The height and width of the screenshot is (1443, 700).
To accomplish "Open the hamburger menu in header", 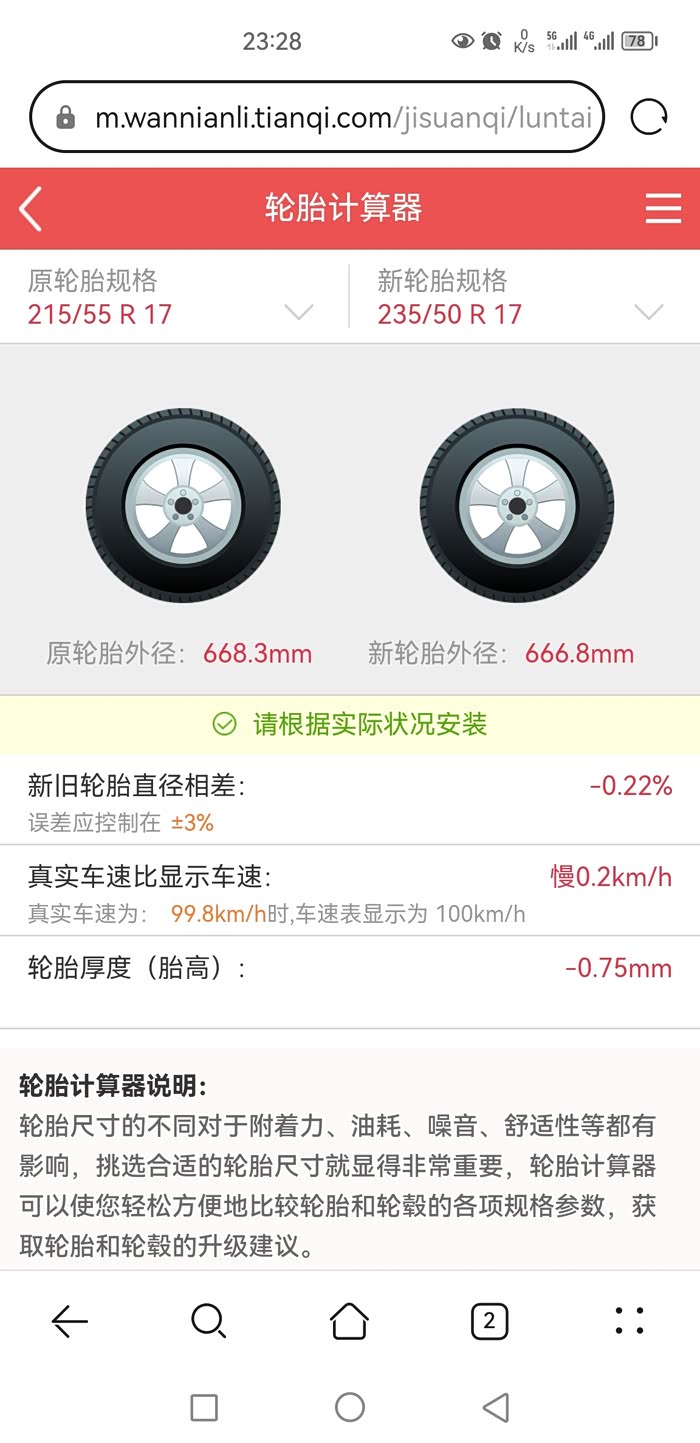I will click(663, 209).
